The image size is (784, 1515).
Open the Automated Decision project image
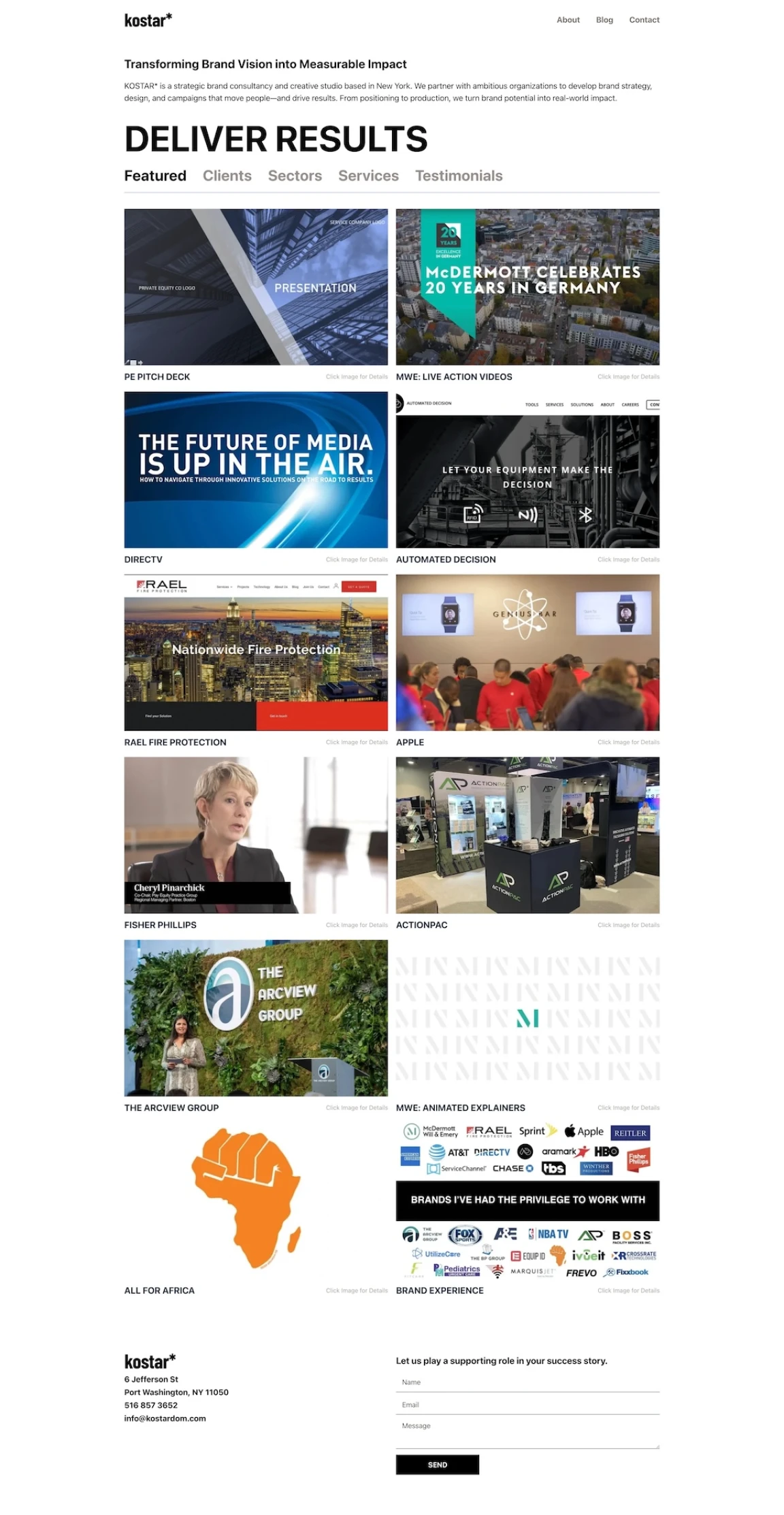[527, 470]
